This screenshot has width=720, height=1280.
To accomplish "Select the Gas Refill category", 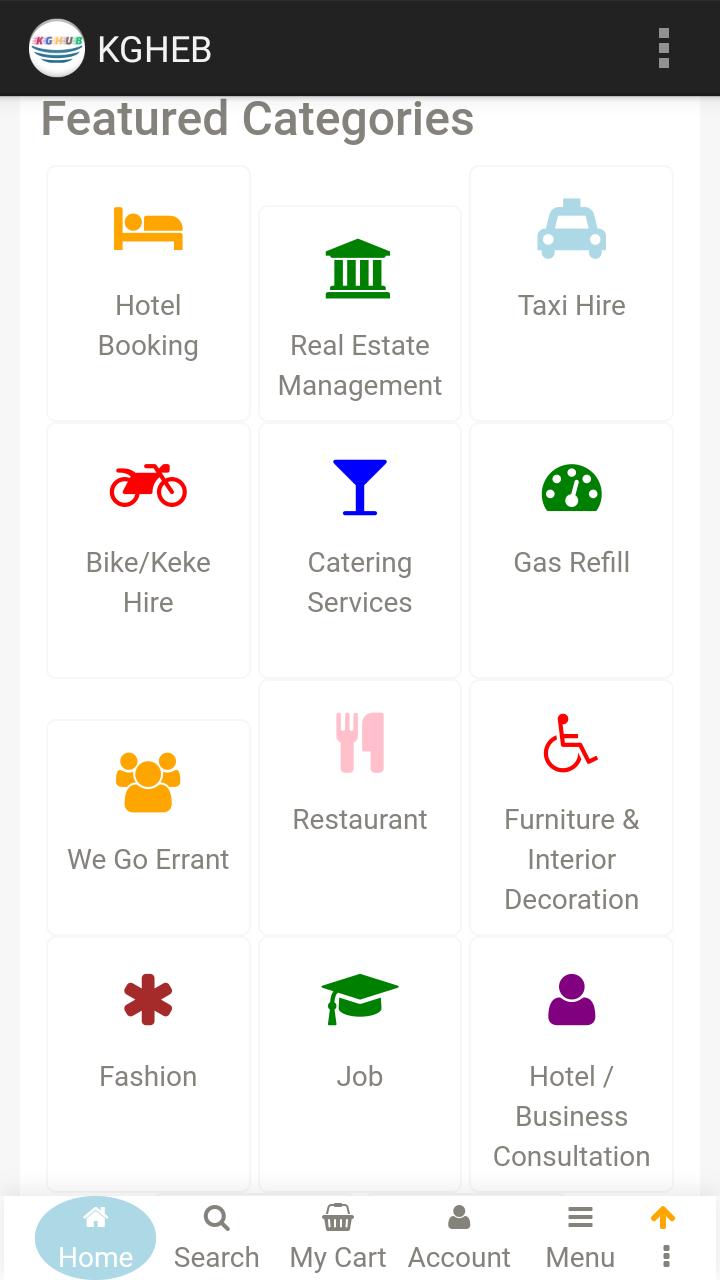I will [571, 550].
